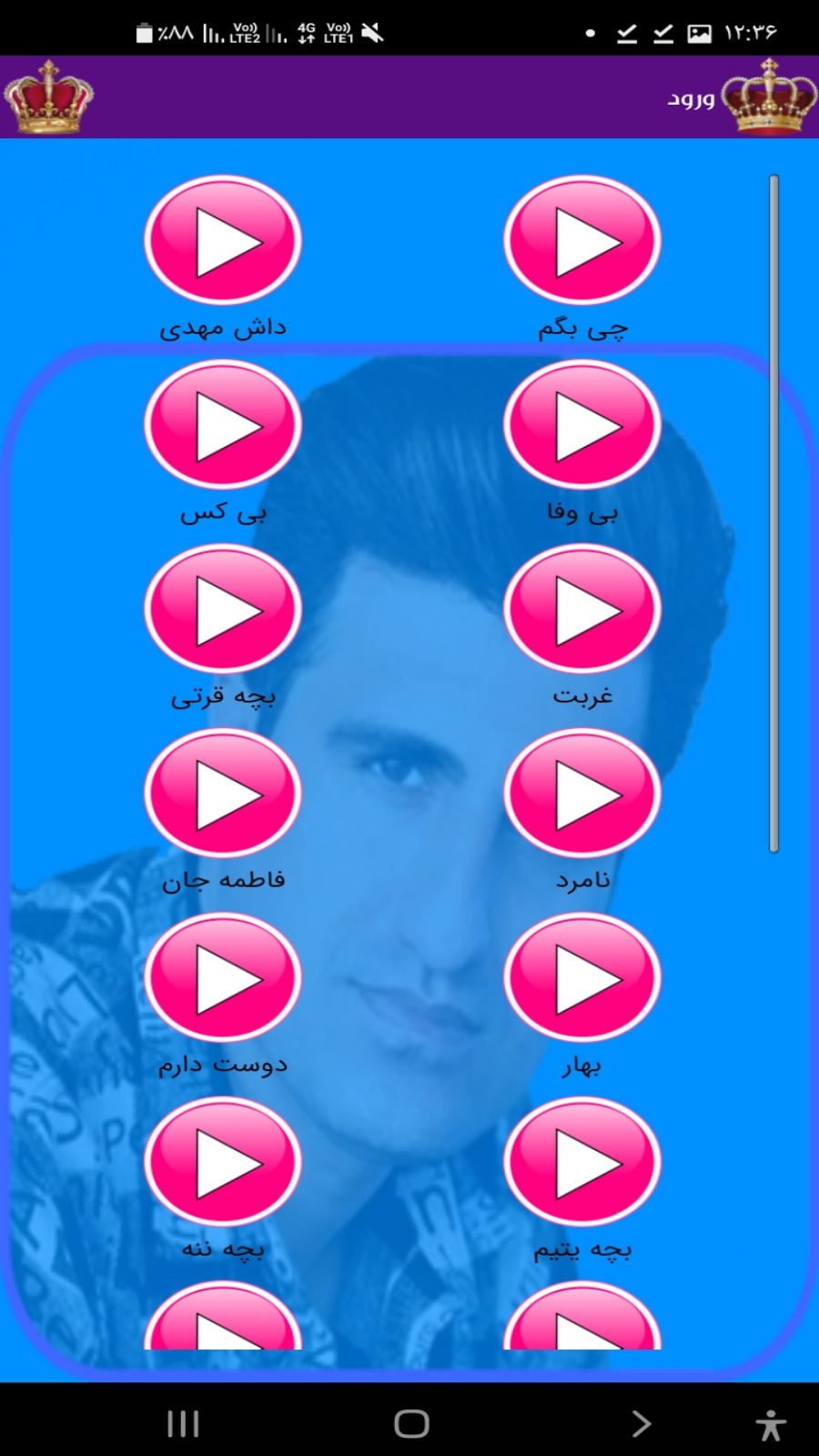Viewport: 819px width, 1456px height.
Task: Play بچه قرتی track
Action: (223, 609)
